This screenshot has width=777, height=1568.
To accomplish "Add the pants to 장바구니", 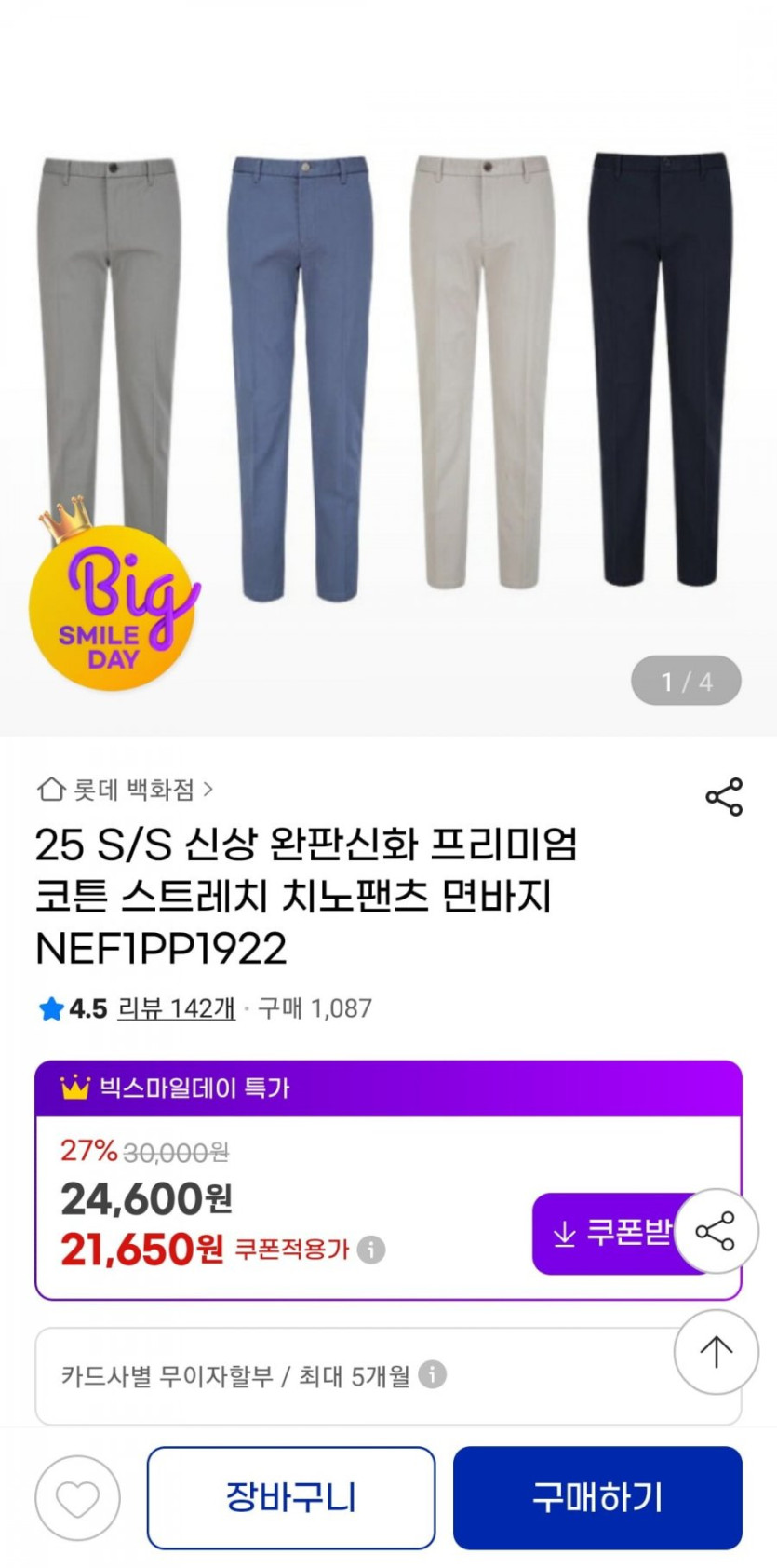I will pos(290,1497).
